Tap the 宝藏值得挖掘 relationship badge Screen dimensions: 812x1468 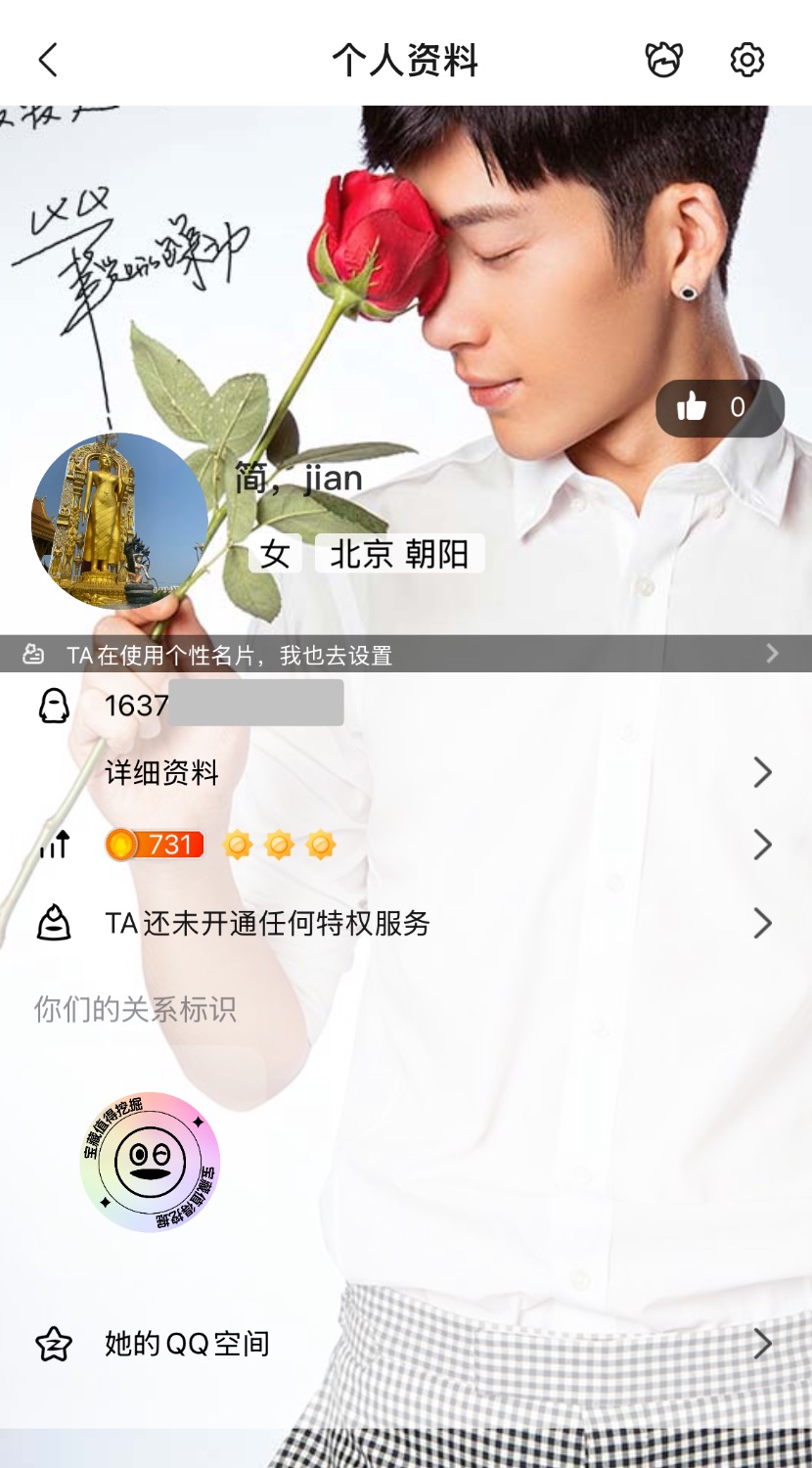click(150, 1162)
